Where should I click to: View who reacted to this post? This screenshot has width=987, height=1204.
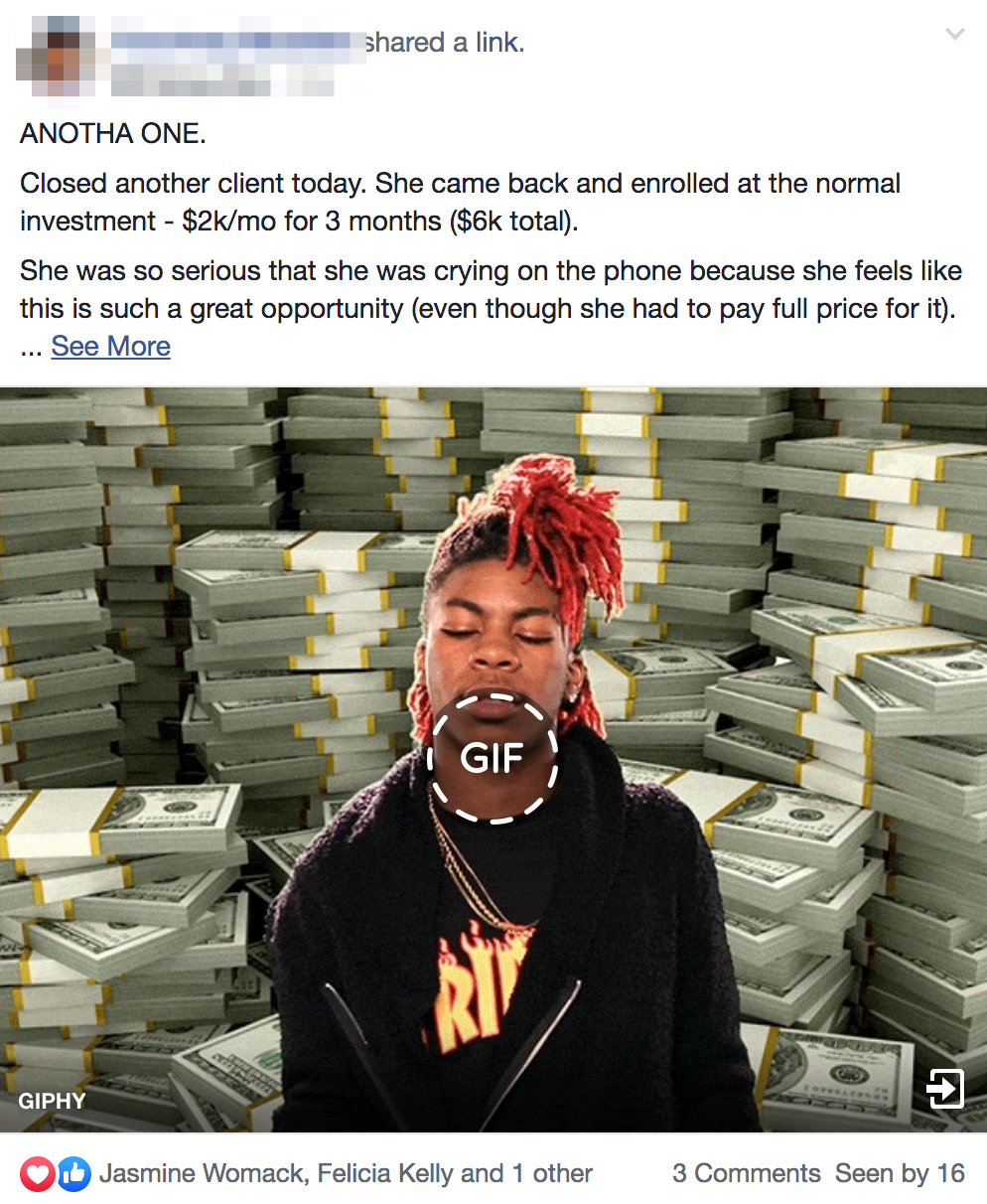pyautogui.click(x=346, y=1174)
